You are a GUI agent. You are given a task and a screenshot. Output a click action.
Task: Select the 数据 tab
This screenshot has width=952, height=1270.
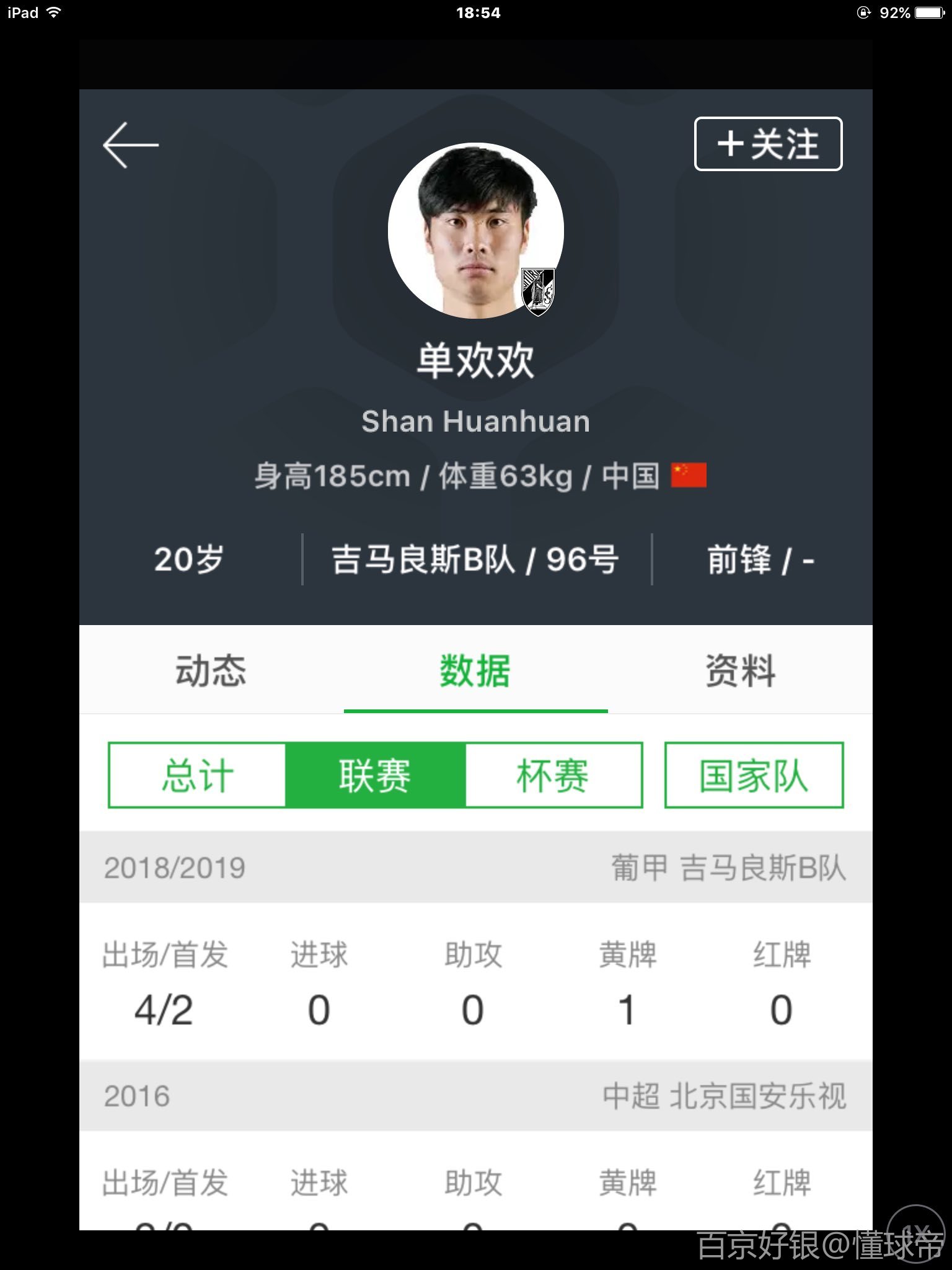[x=475, y=670]
